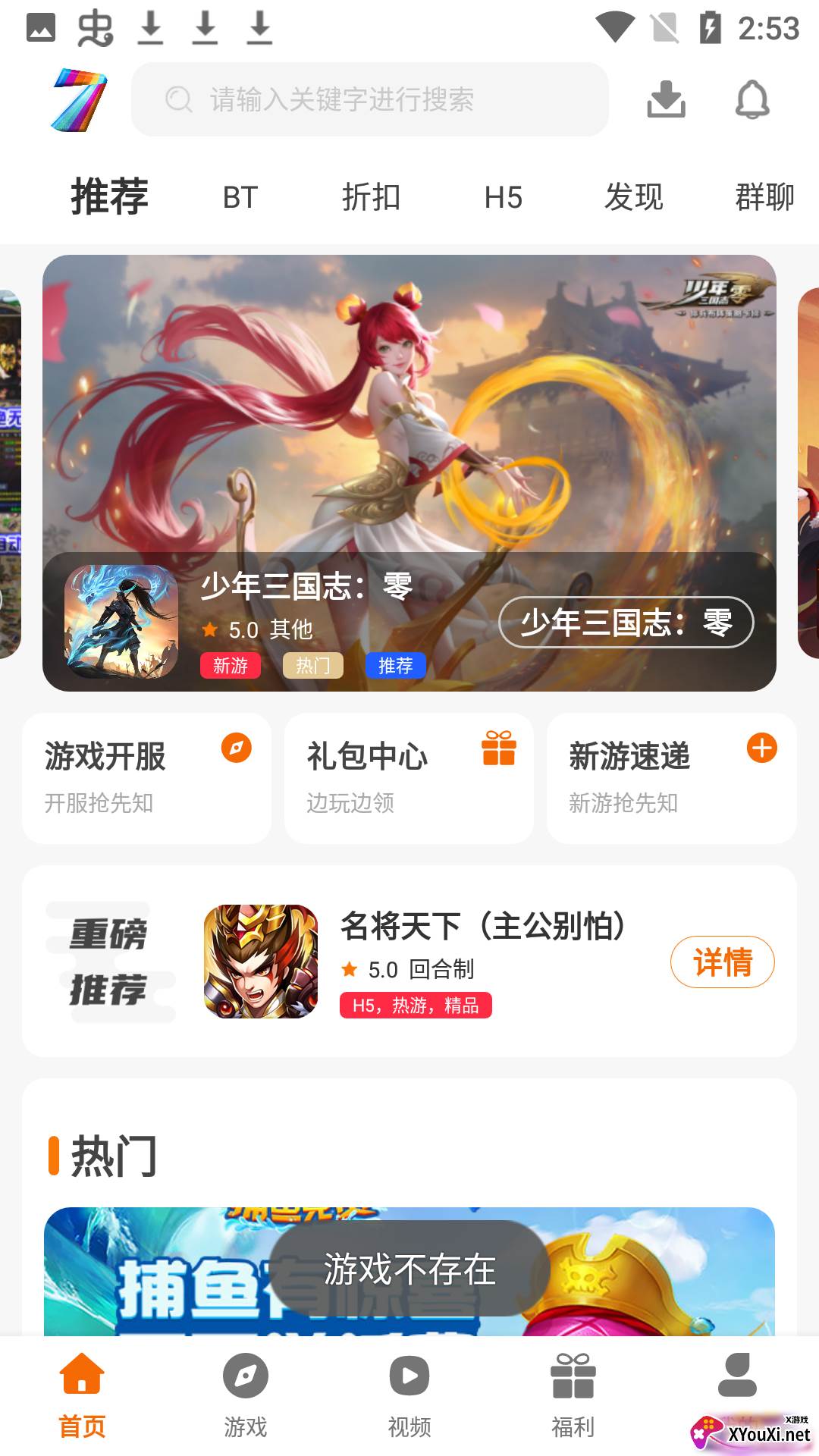Go to the 发现 tab

tap(633, 197)
